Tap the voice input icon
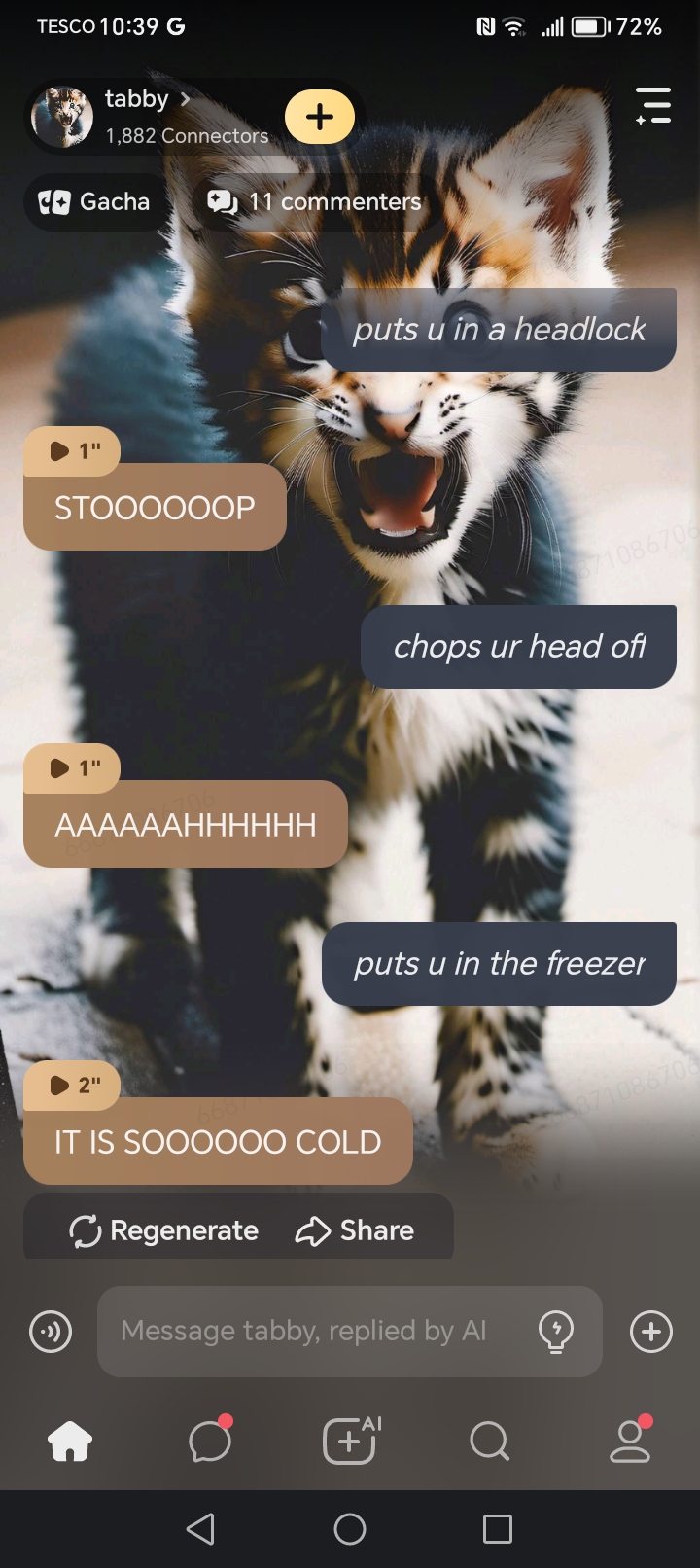 click(x=51, y=1331)
